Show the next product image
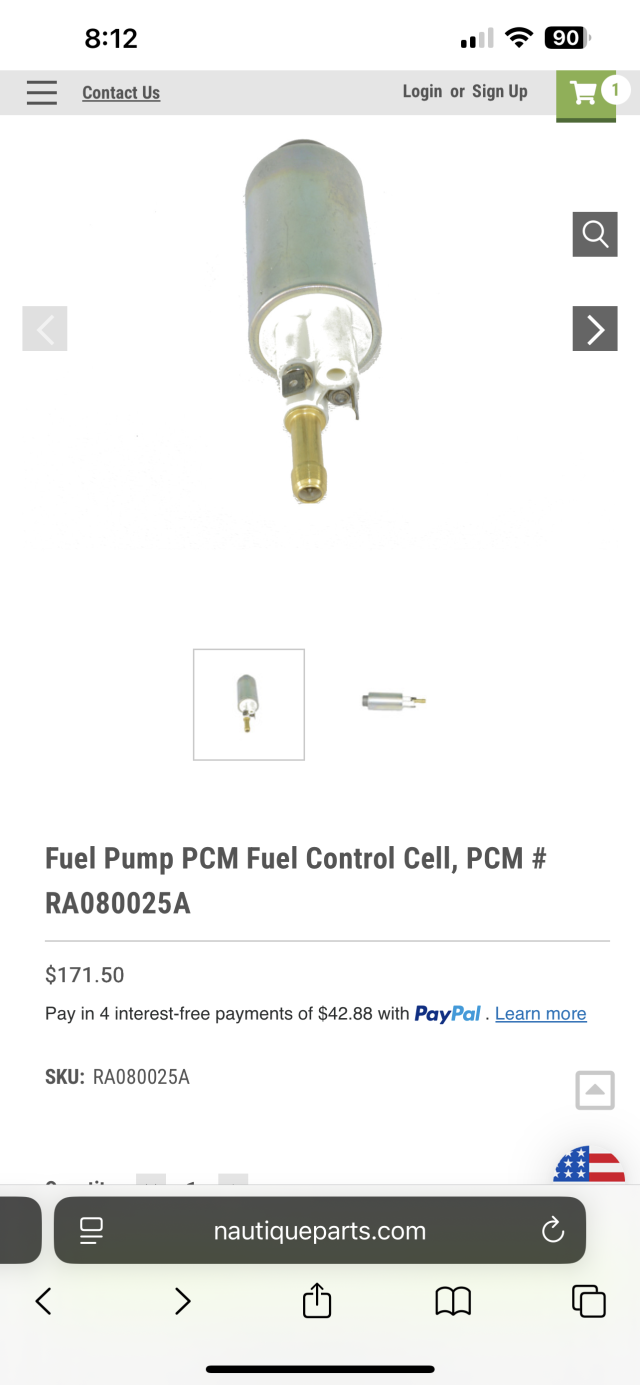The image size is (640, 1385). pos(595,329)
